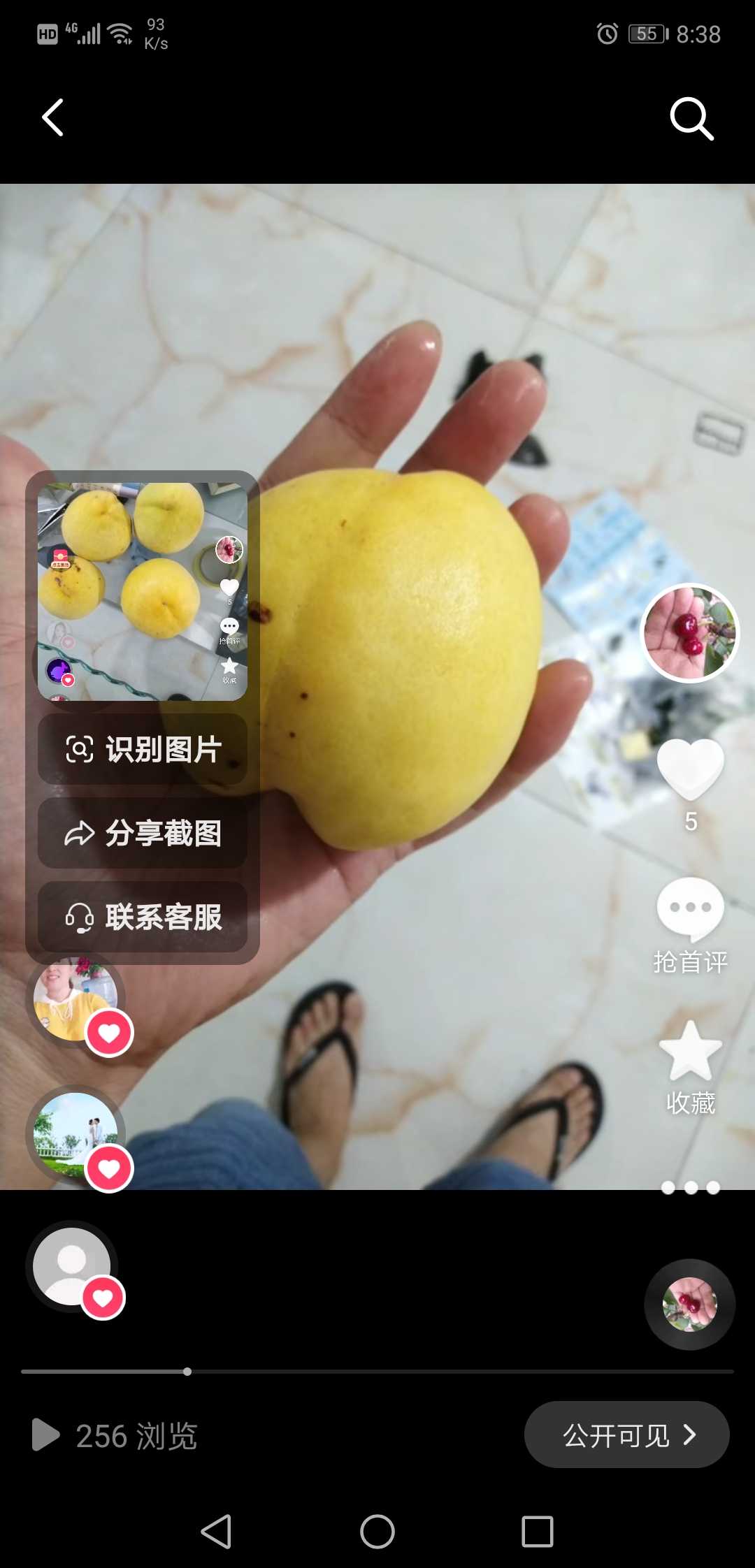The width and height of the screenshot is (755, 1568).
Task: Open the screenshot preview thumbnail
Action: 143,592
